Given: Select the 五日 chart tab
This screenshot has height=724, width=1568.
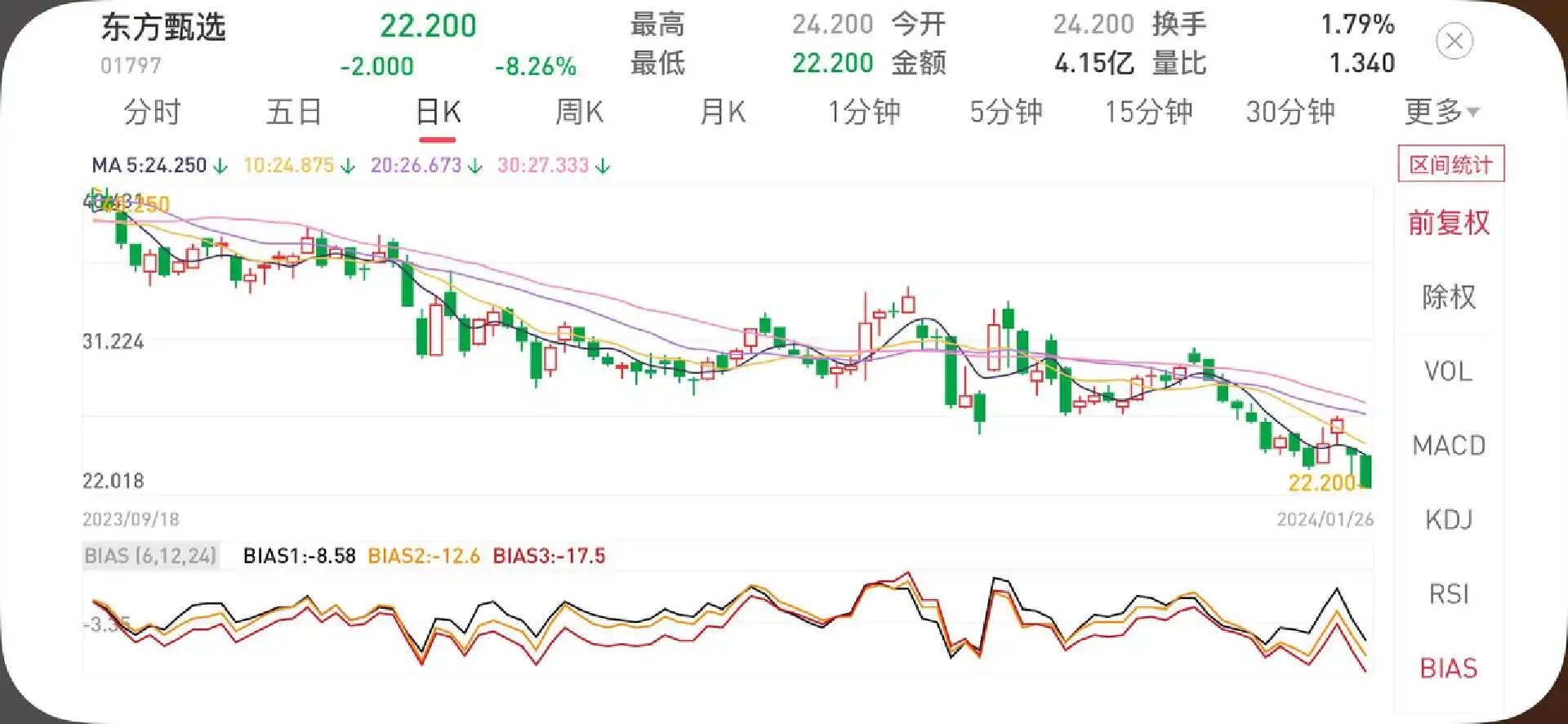Looking at the screenshot, I should coord(294,112).
